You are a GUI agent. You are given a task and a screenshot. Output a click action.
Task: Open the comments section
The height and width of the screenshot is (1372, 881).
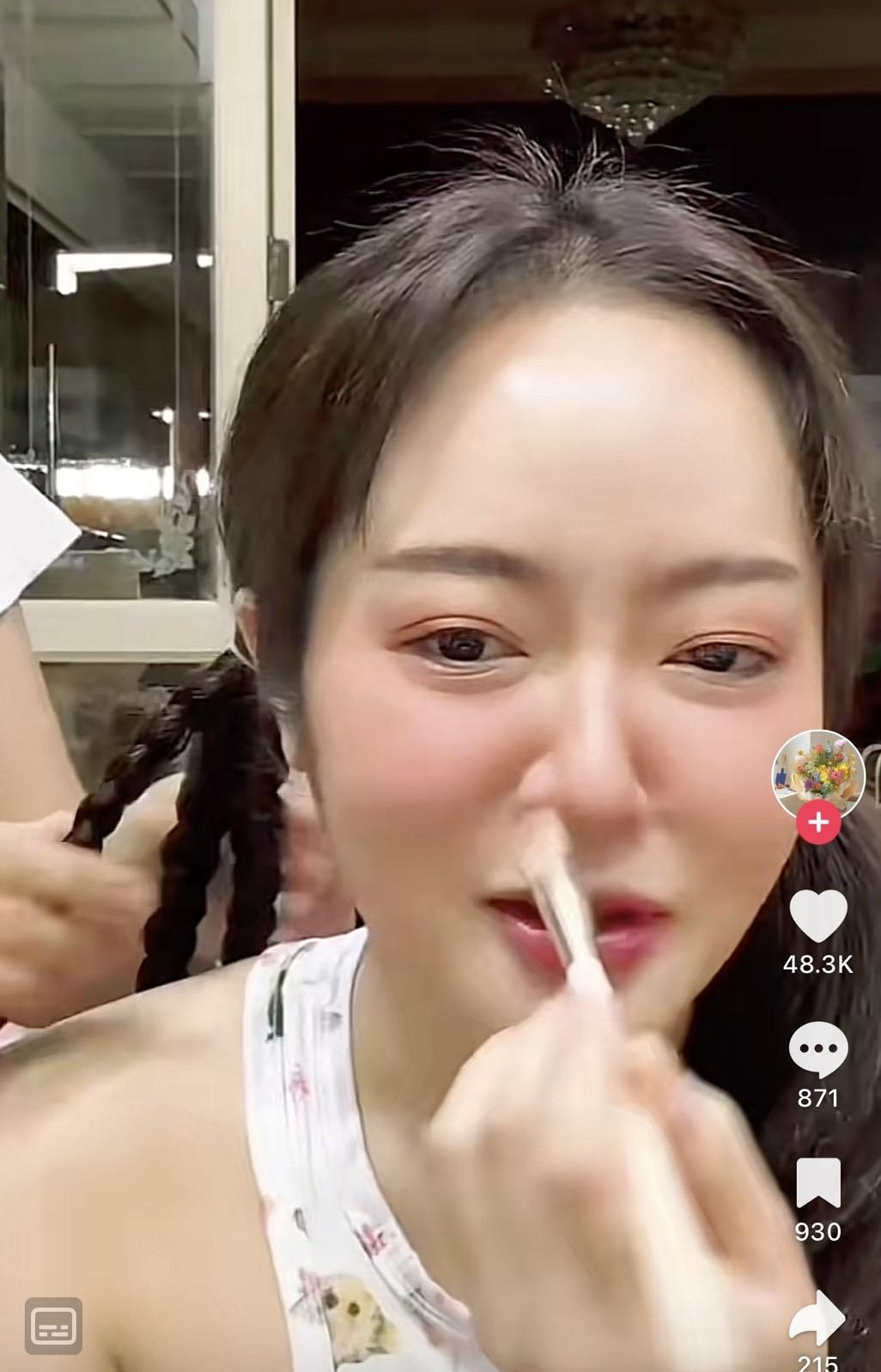817,1050
